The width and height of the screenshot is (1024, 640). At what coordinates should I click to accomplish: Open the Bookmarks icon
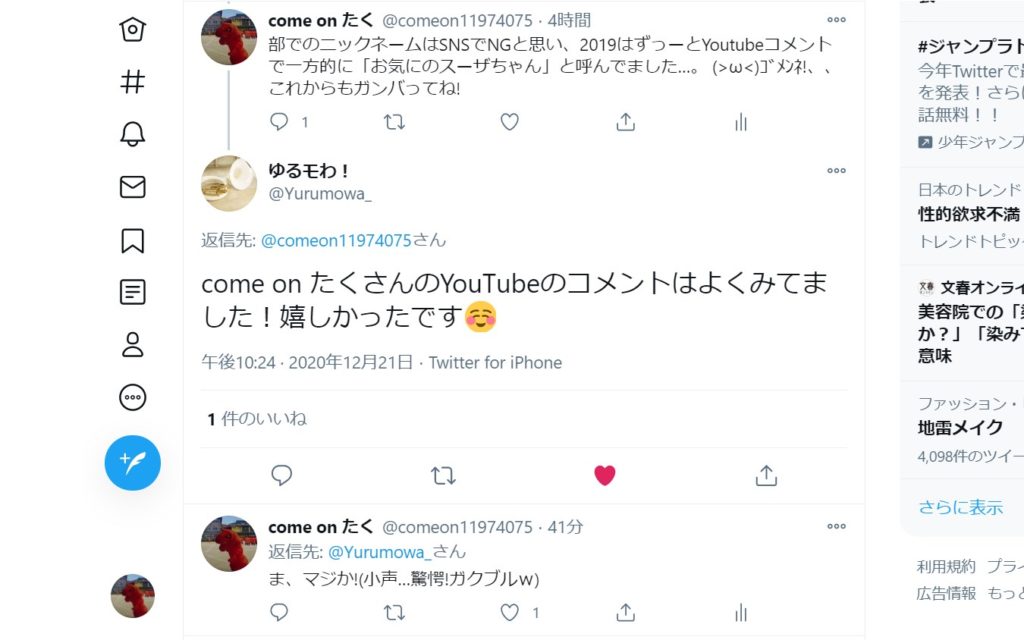pyautogui.click(x=132, y=240)
